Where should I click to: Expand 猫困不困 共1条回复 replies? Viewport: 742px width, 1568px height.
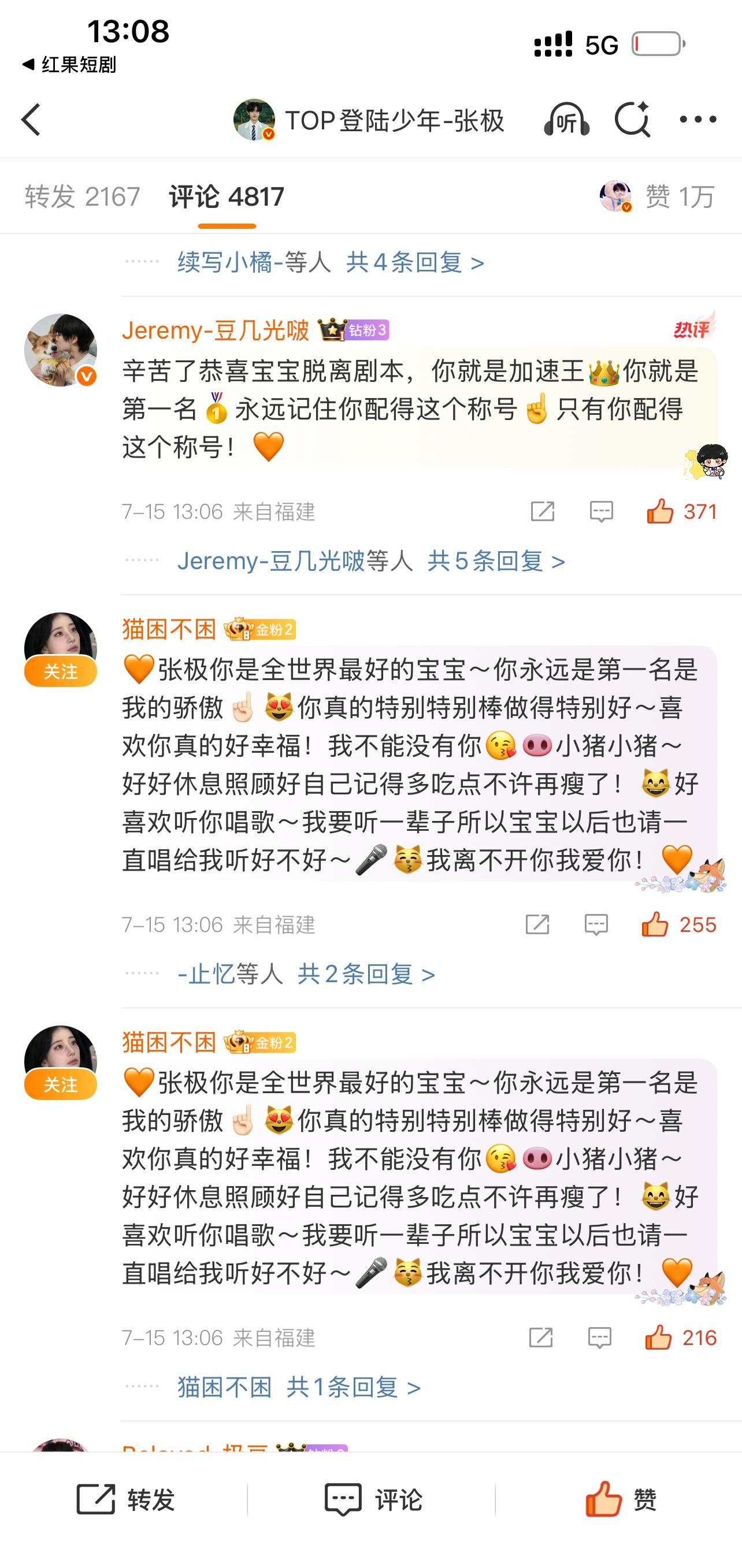tap(299, 1387)
